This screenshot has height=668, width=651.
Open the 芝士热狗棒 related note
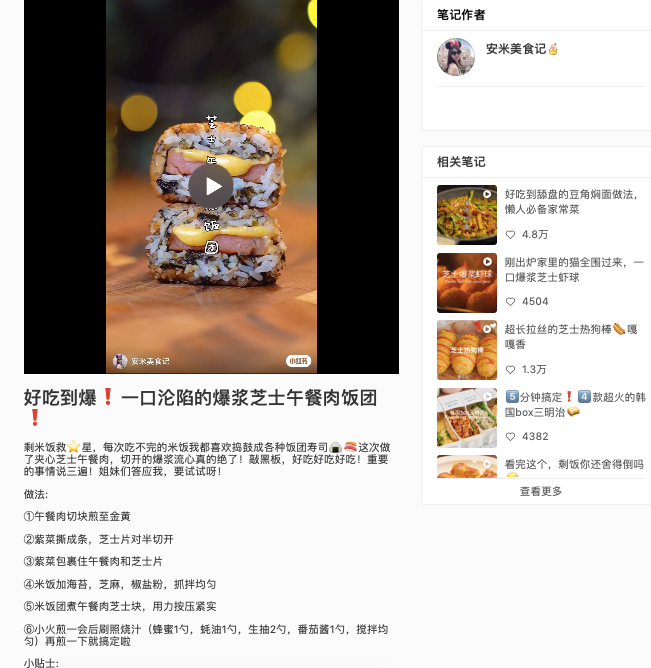coord(571,335)
